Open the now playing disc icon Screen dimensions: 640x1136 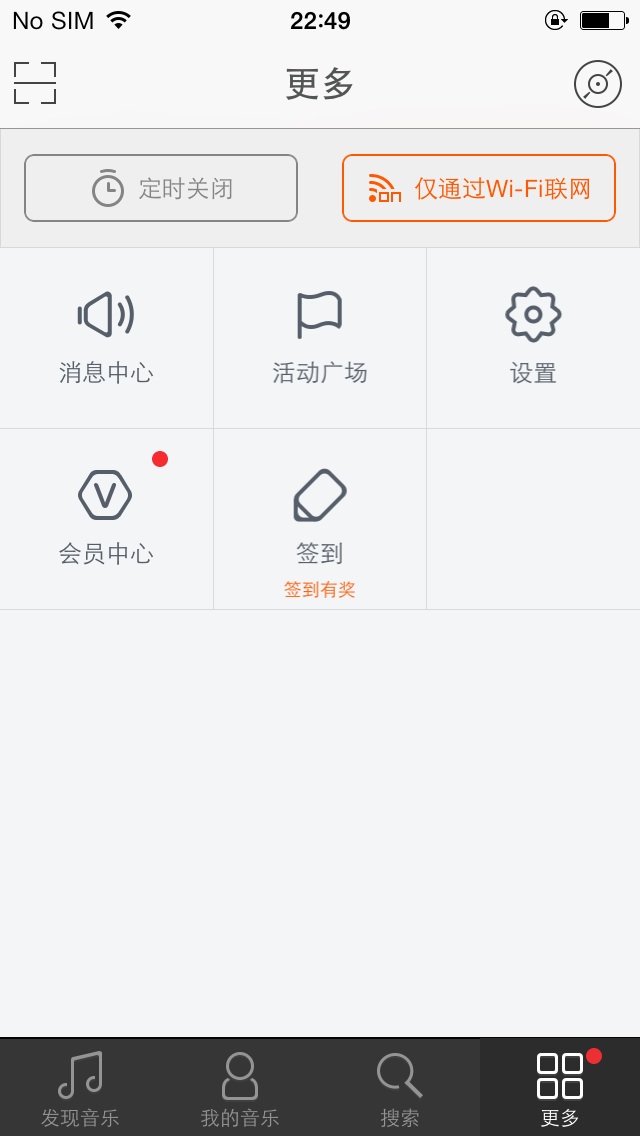pyautogui.click(x=597, y=84)
